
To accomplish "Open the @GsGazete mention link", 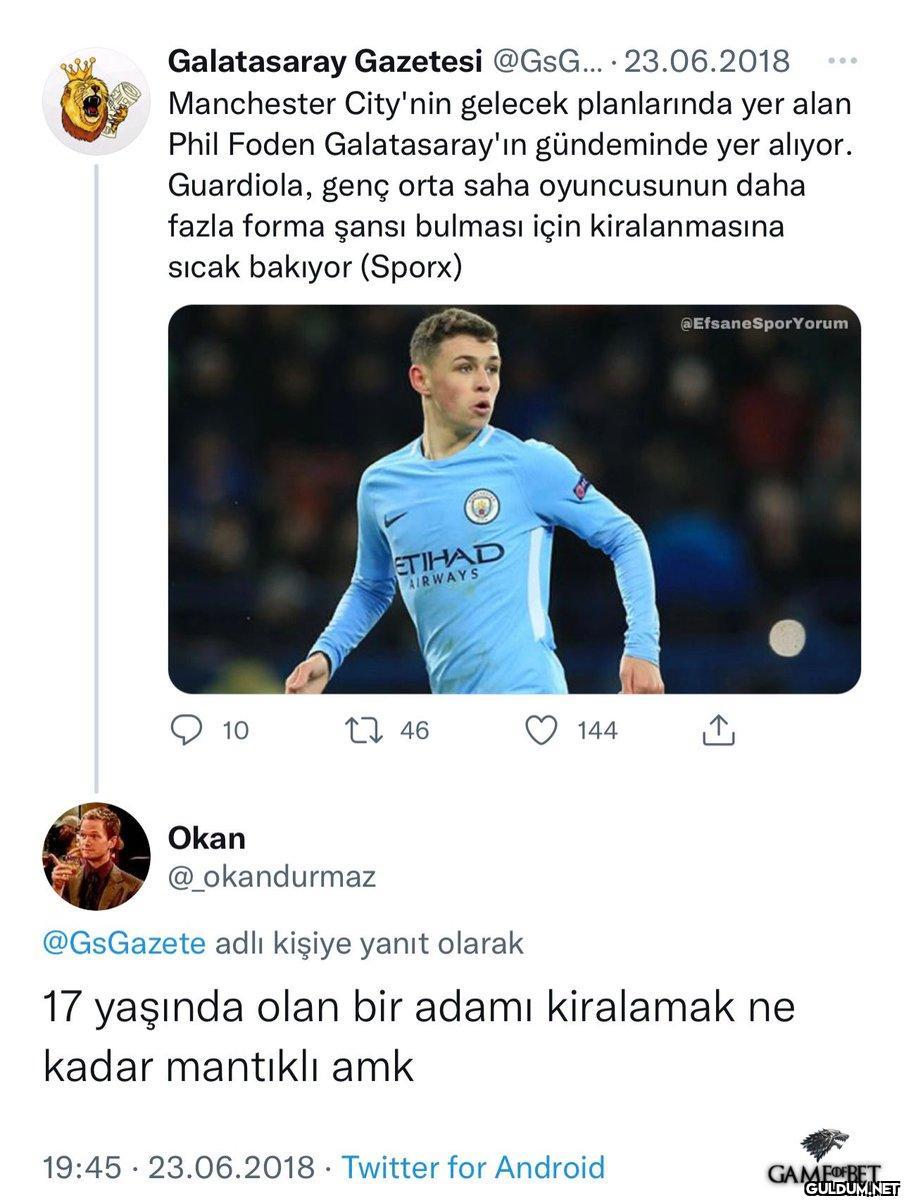I will click(125, 943).
